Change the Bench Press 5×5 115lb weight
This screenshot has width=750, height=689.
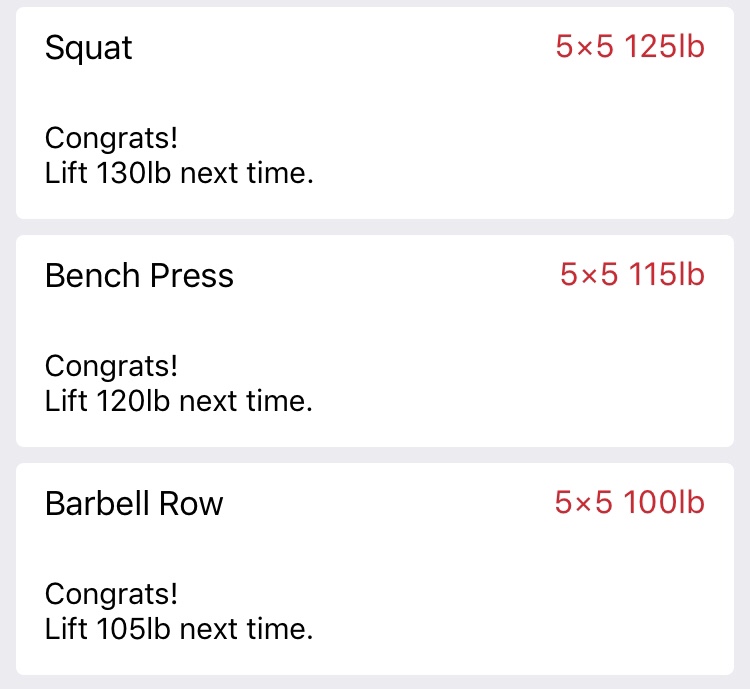632,275
